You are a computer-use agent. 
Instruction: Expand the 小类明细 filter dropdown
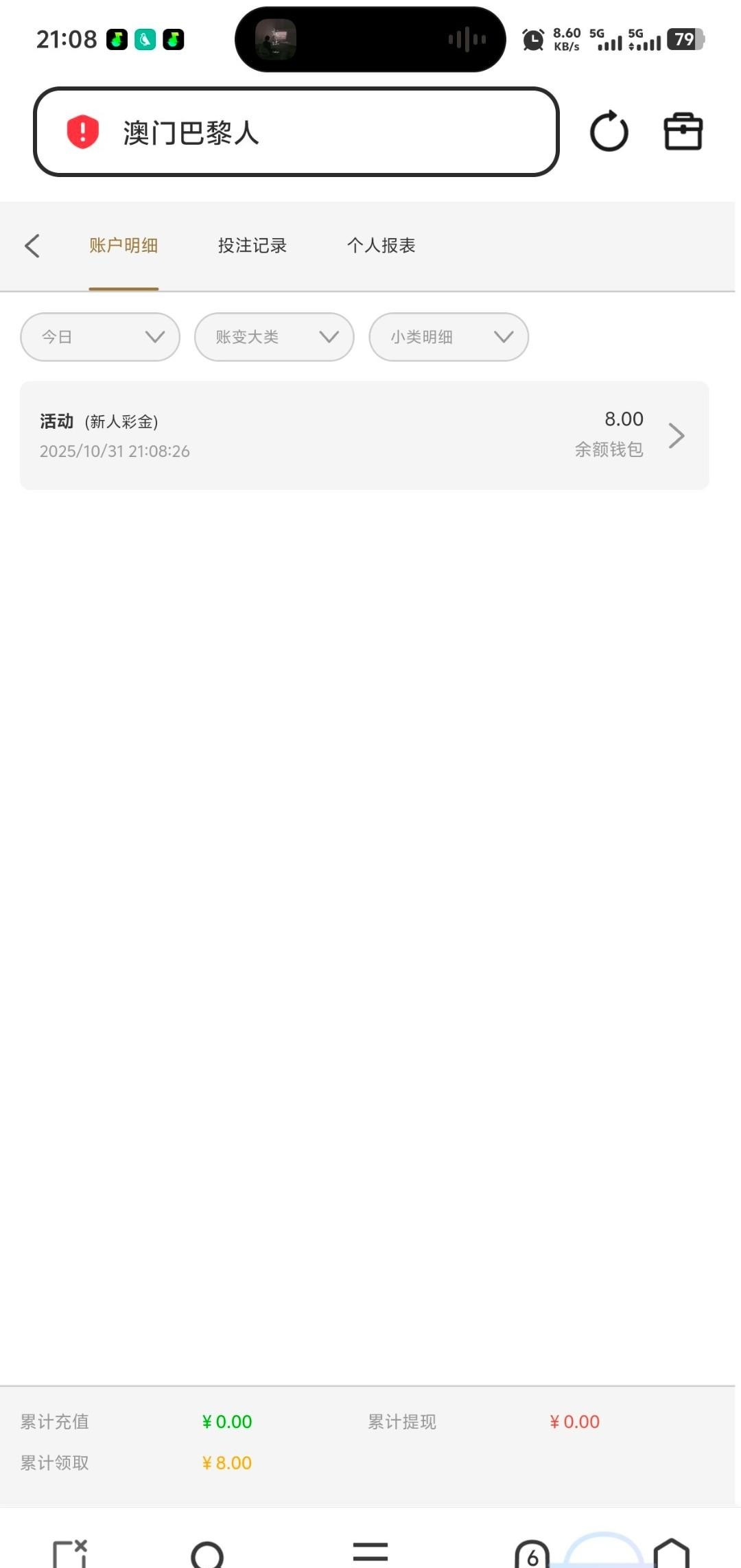click(x=449, y=337)
